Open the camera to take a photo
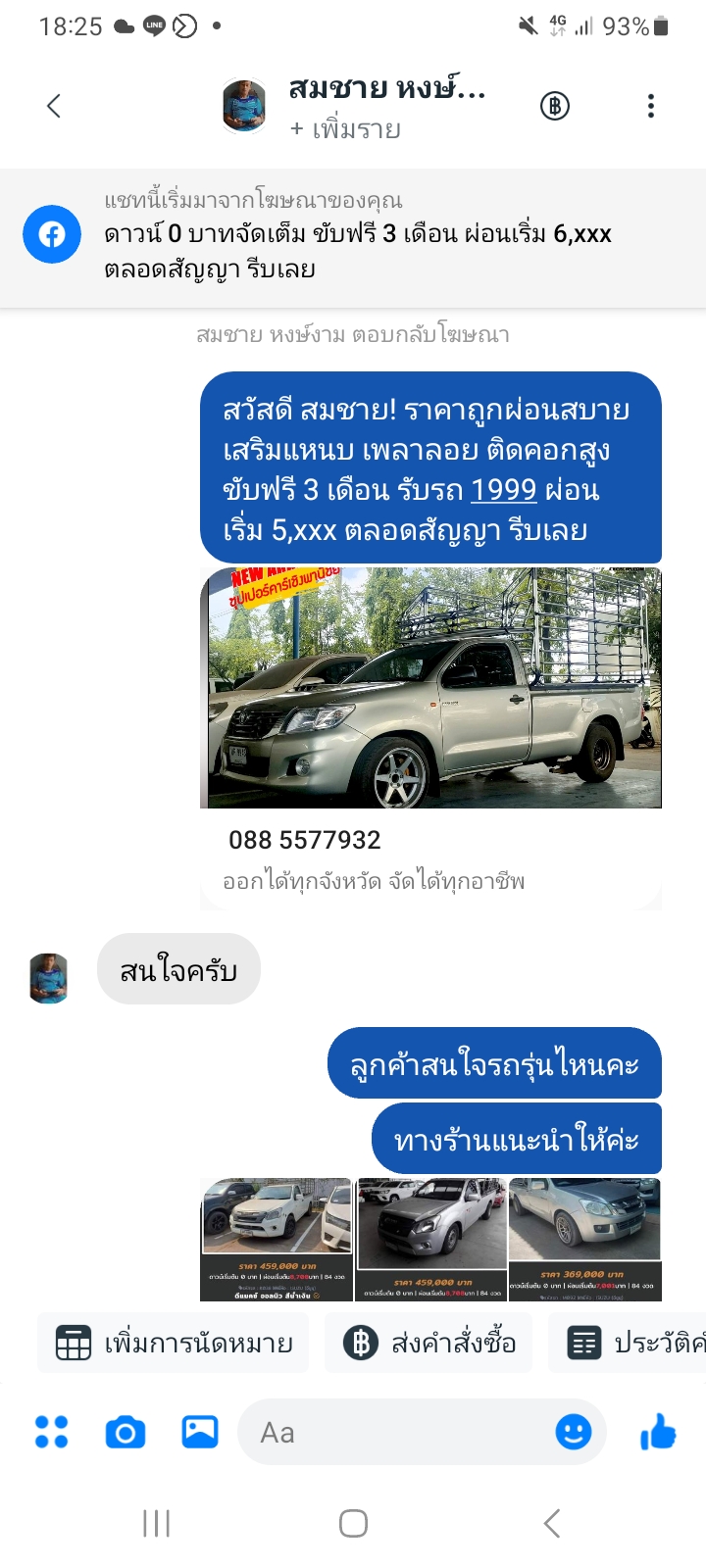Screen dimensions: 706x1568 tap(126, 1433)
